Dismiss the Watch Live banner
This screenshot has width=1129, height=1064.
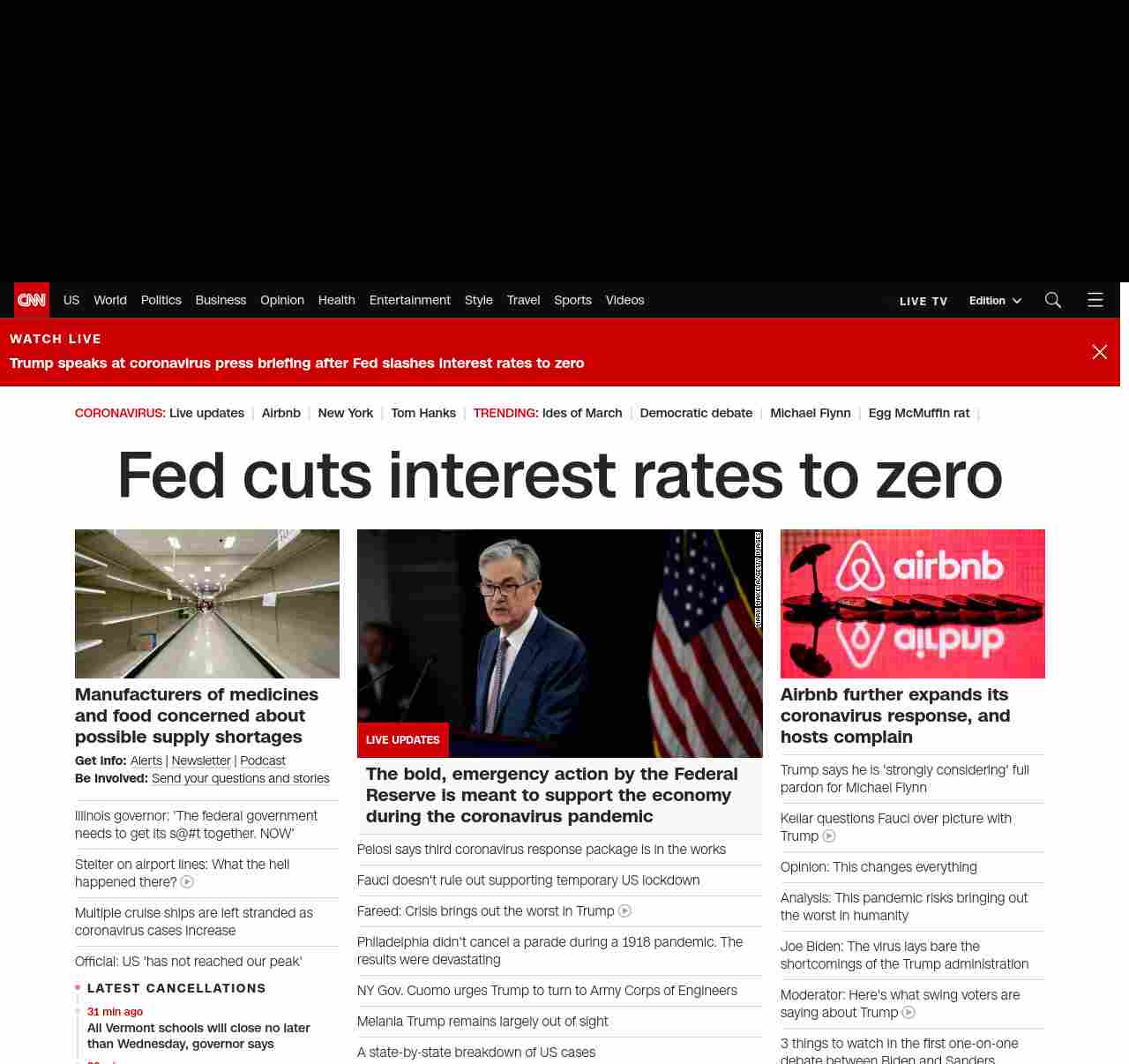(x=1099, y=352)
